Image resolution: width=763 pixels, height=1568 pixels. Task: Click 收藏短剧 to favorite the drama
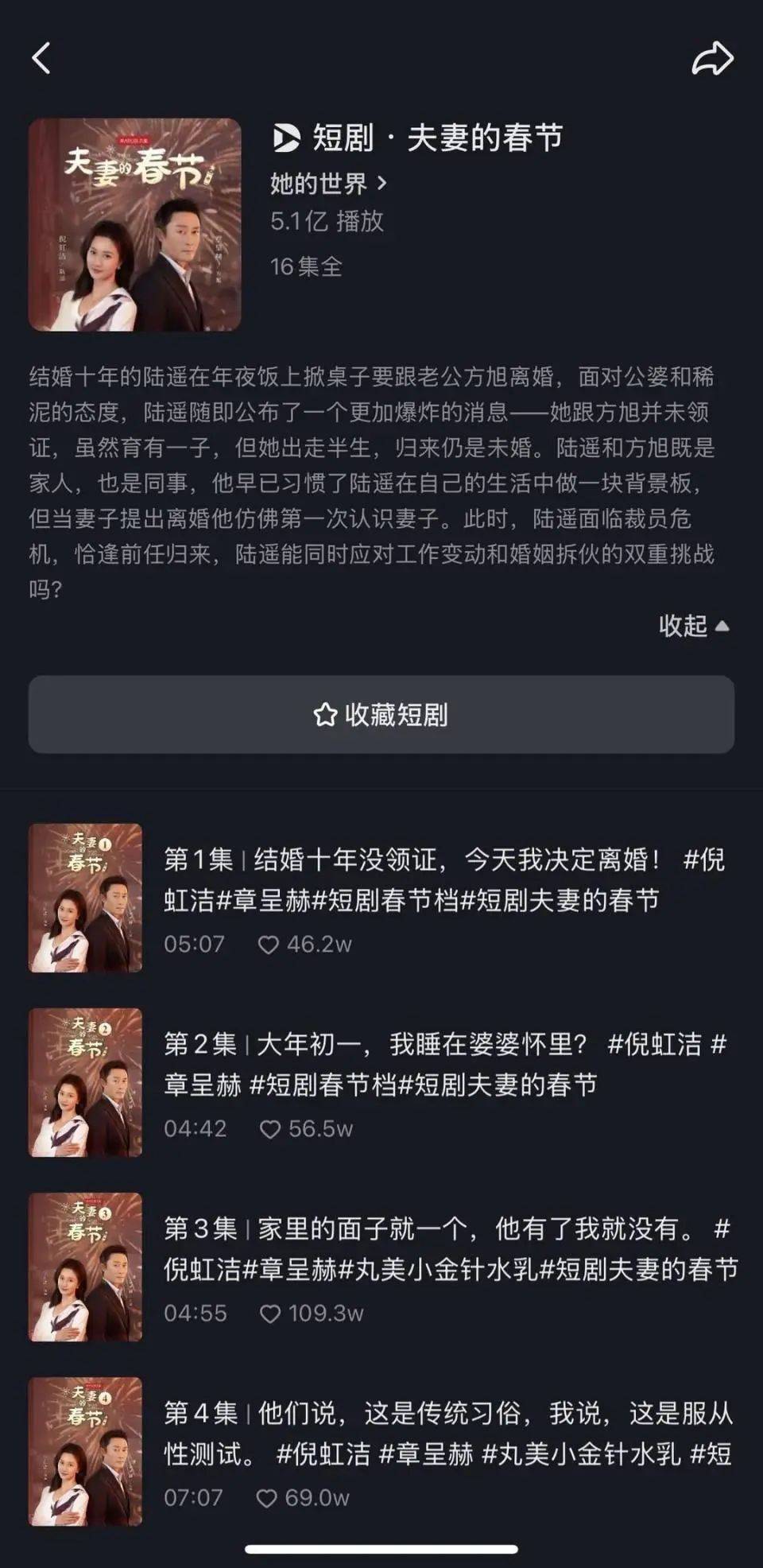click(x=381, y=716)
